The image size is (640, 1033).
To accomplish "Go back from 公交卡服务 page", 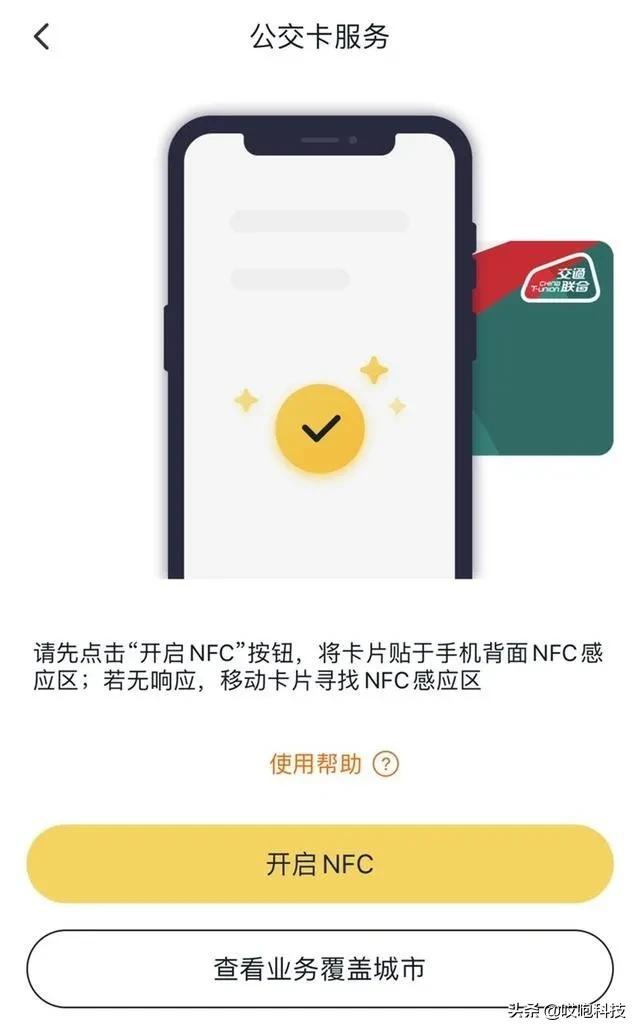I will (x=42, y=36).
